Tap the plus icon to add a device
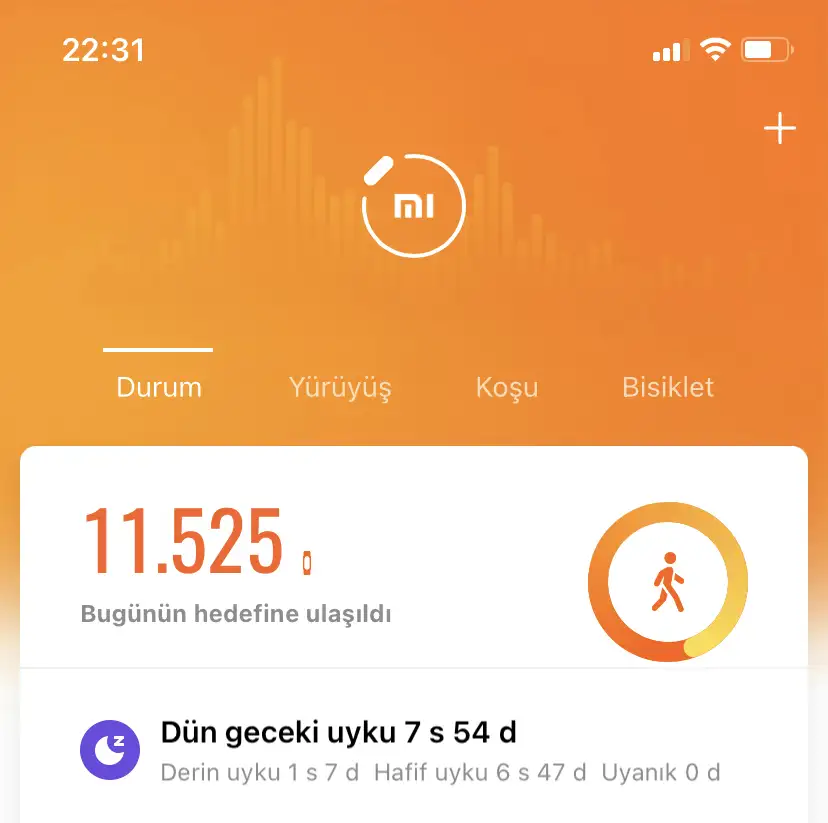 coord(779,129)
